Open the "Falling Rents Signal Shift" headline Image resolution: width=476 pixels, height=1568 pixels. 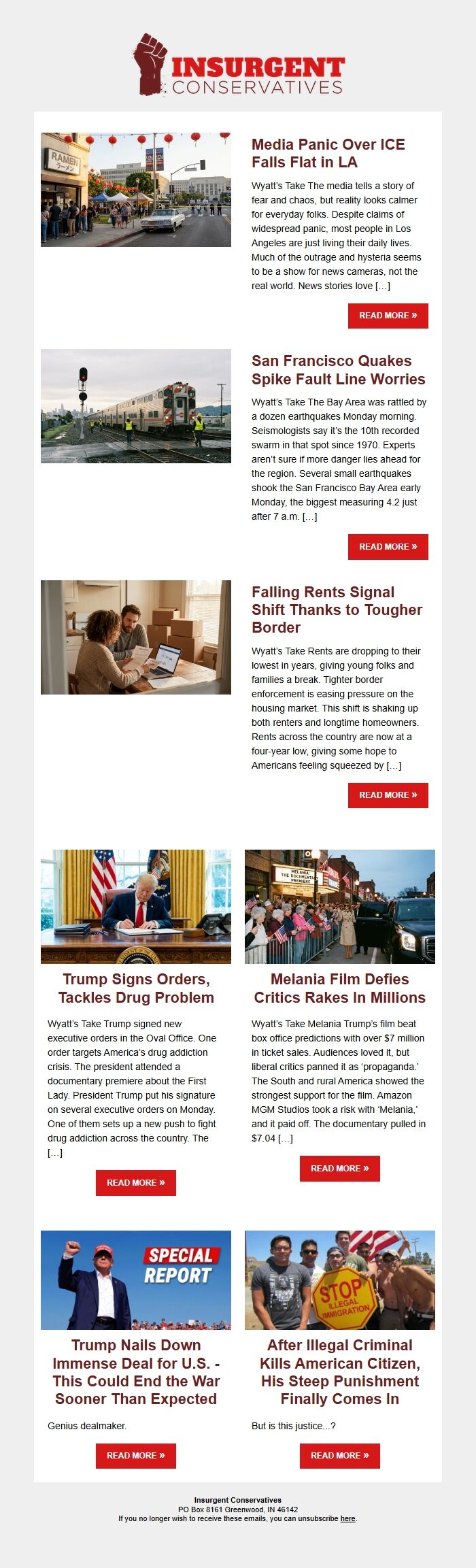337,610
